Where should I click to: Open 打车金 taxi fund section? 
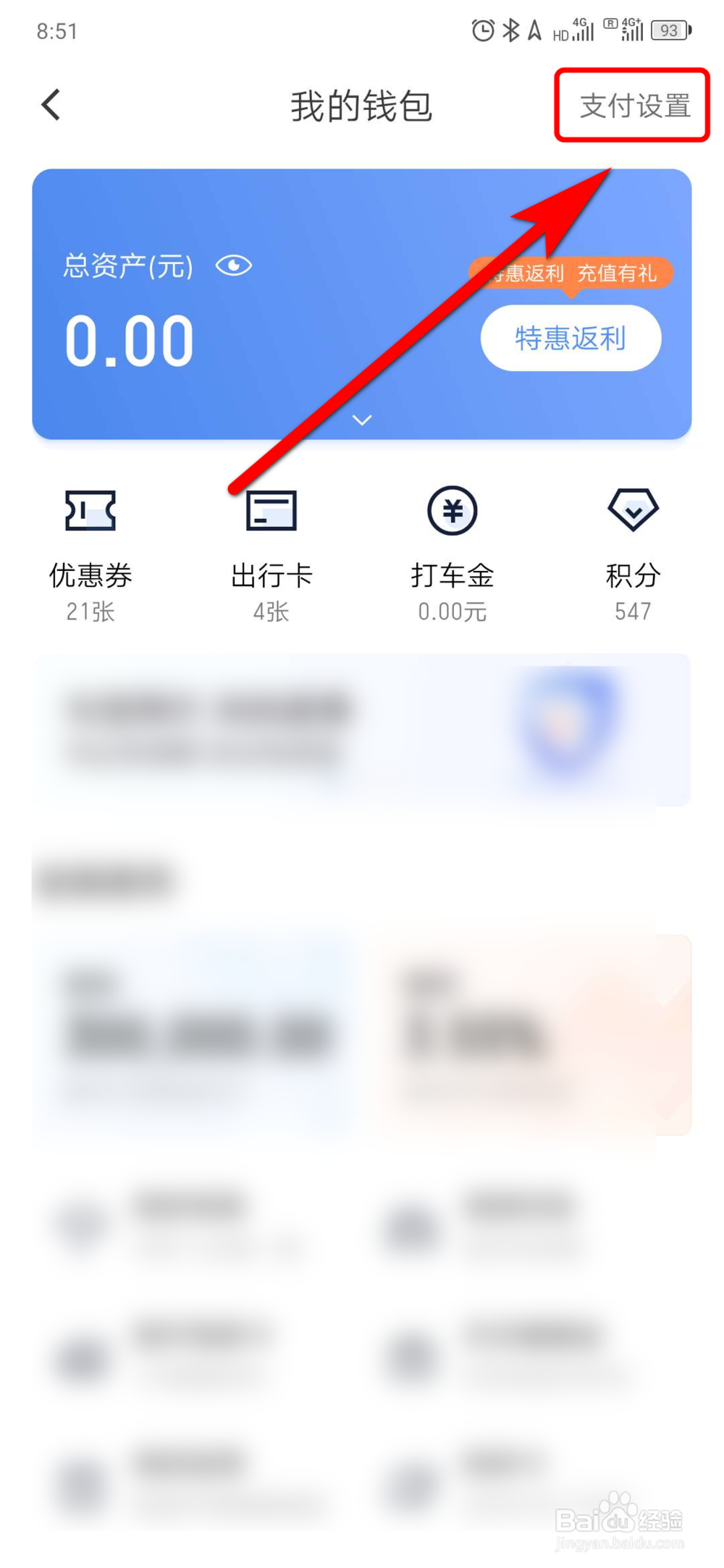[452, 511]
